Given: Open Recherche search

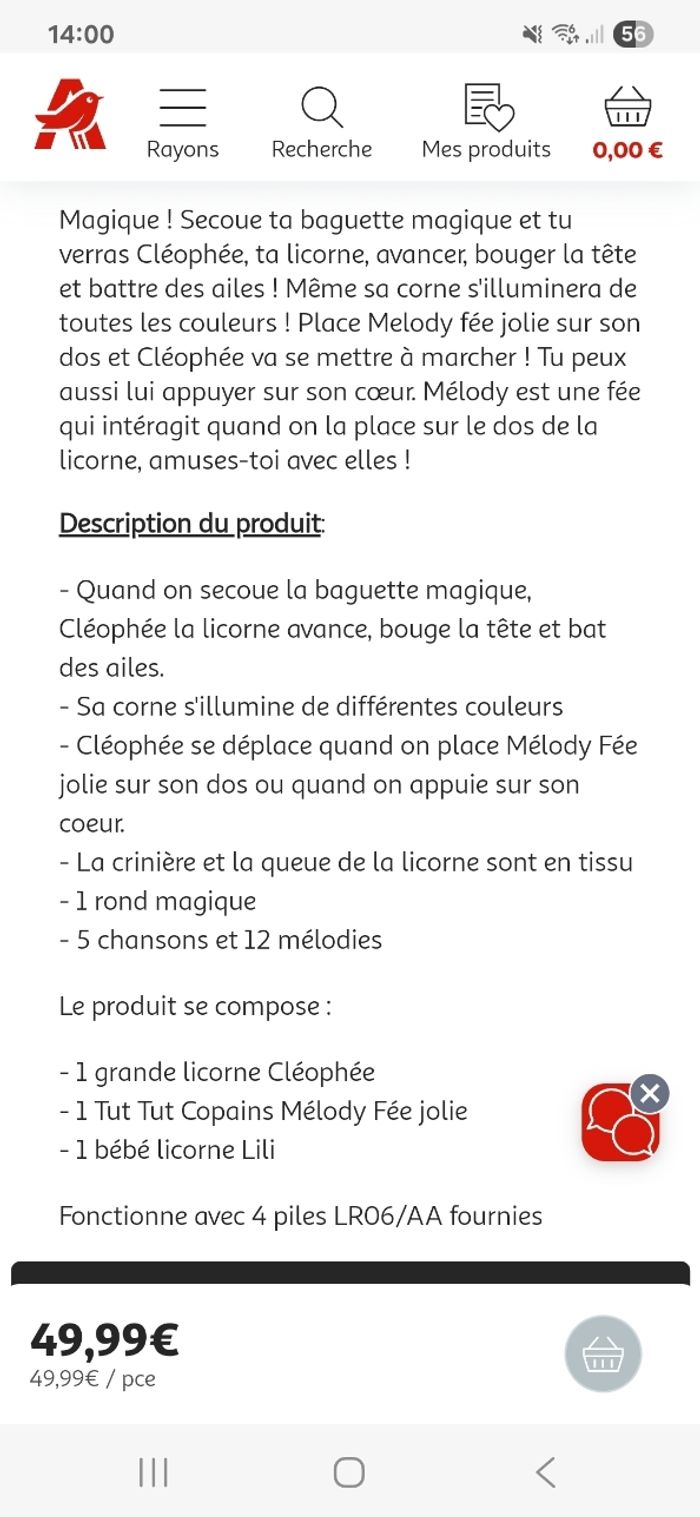Looking at the screenshot, I should pyautogui.click(x=321, y=122).
